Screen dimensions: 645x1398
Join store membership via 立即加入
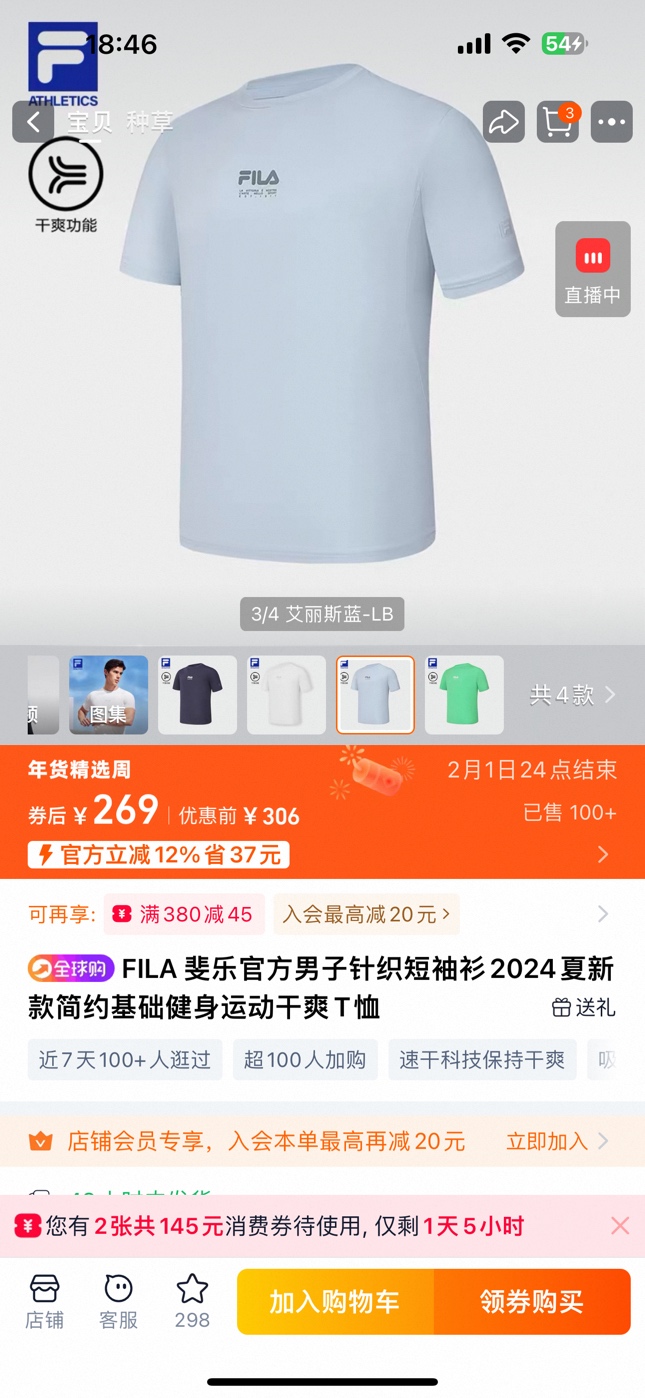556,1141
